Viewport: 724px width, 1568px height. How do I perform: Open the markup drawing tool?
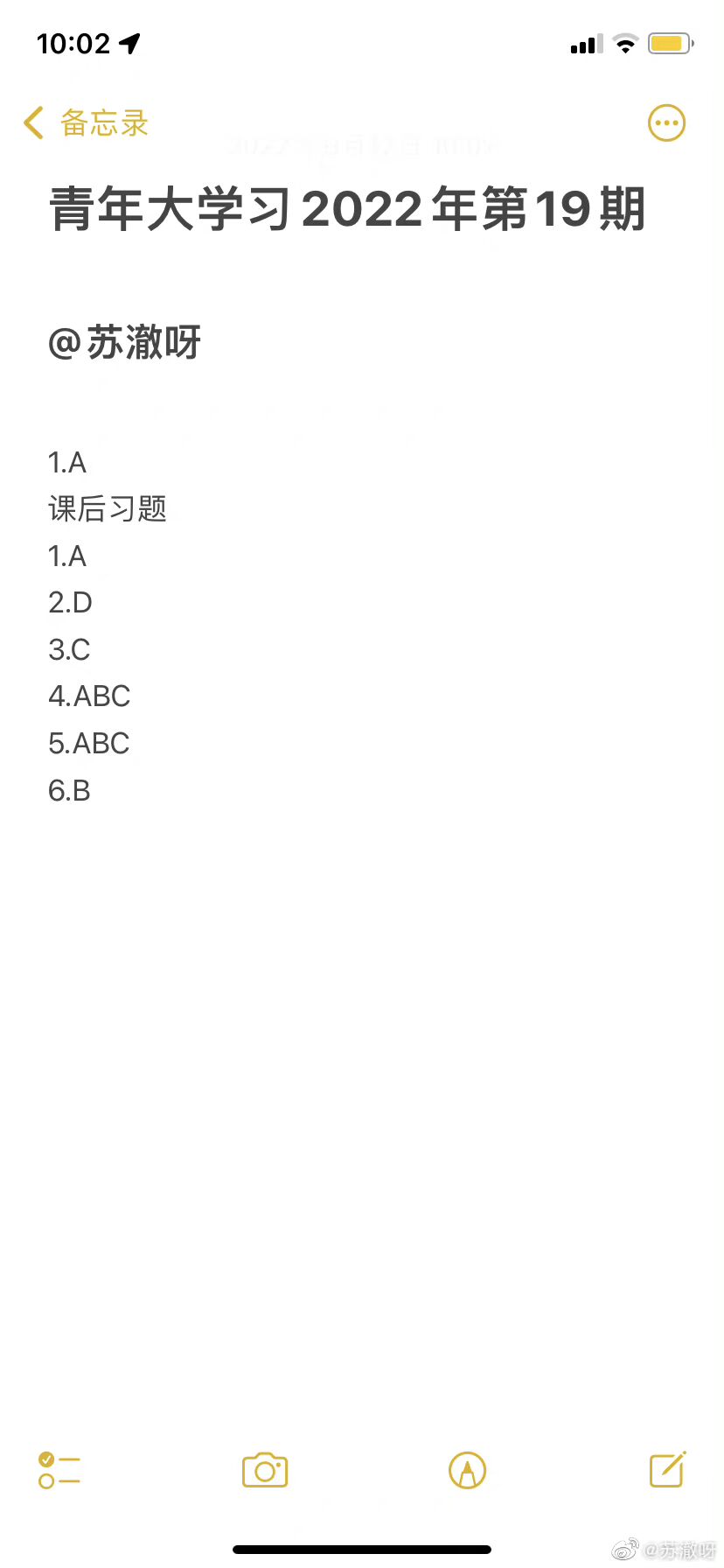click(x=467, y=1470)
